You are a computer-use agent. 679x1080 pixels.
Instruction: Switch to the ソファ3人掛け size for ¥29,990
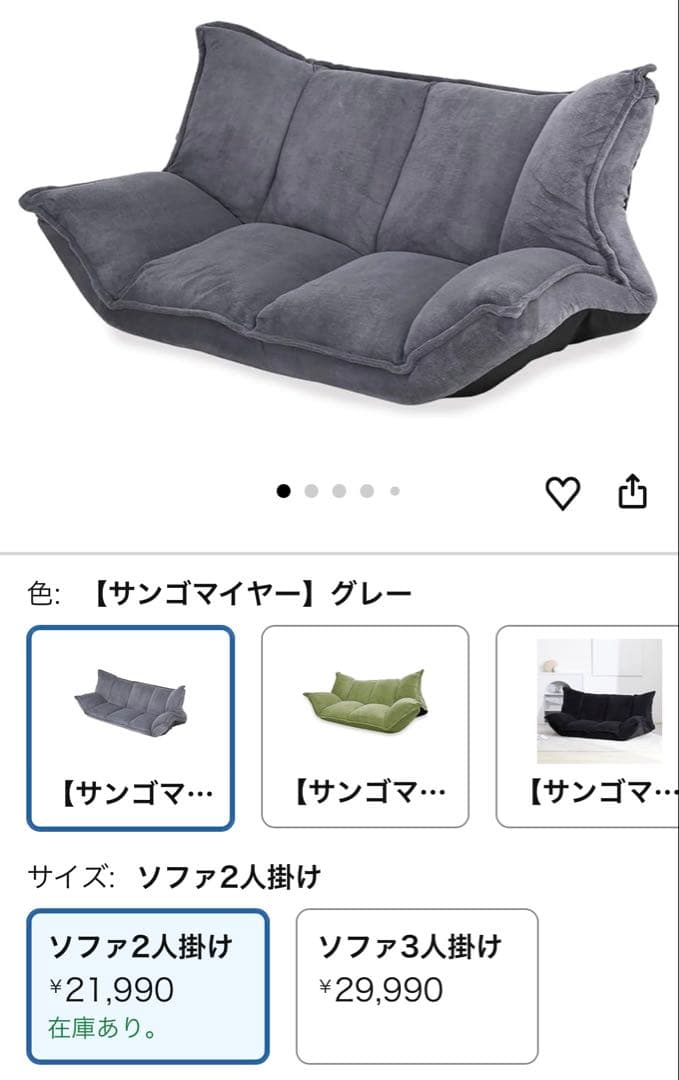[417, 986]
